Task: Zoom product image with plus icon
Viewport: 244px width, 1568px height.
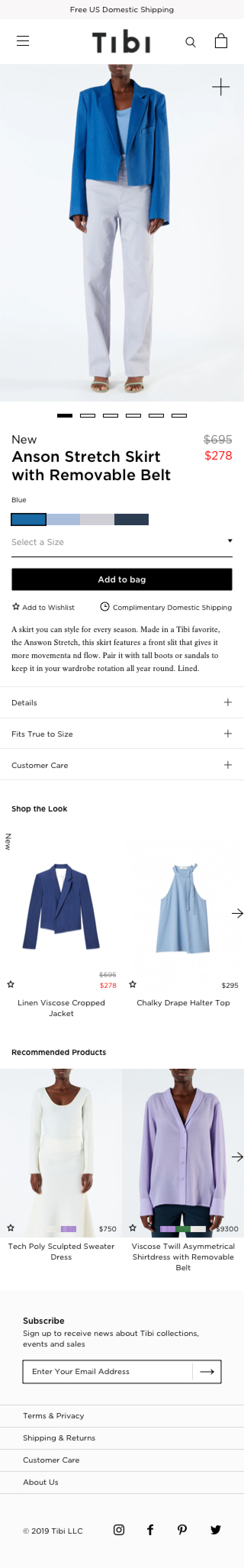Action: coord(220,87)
